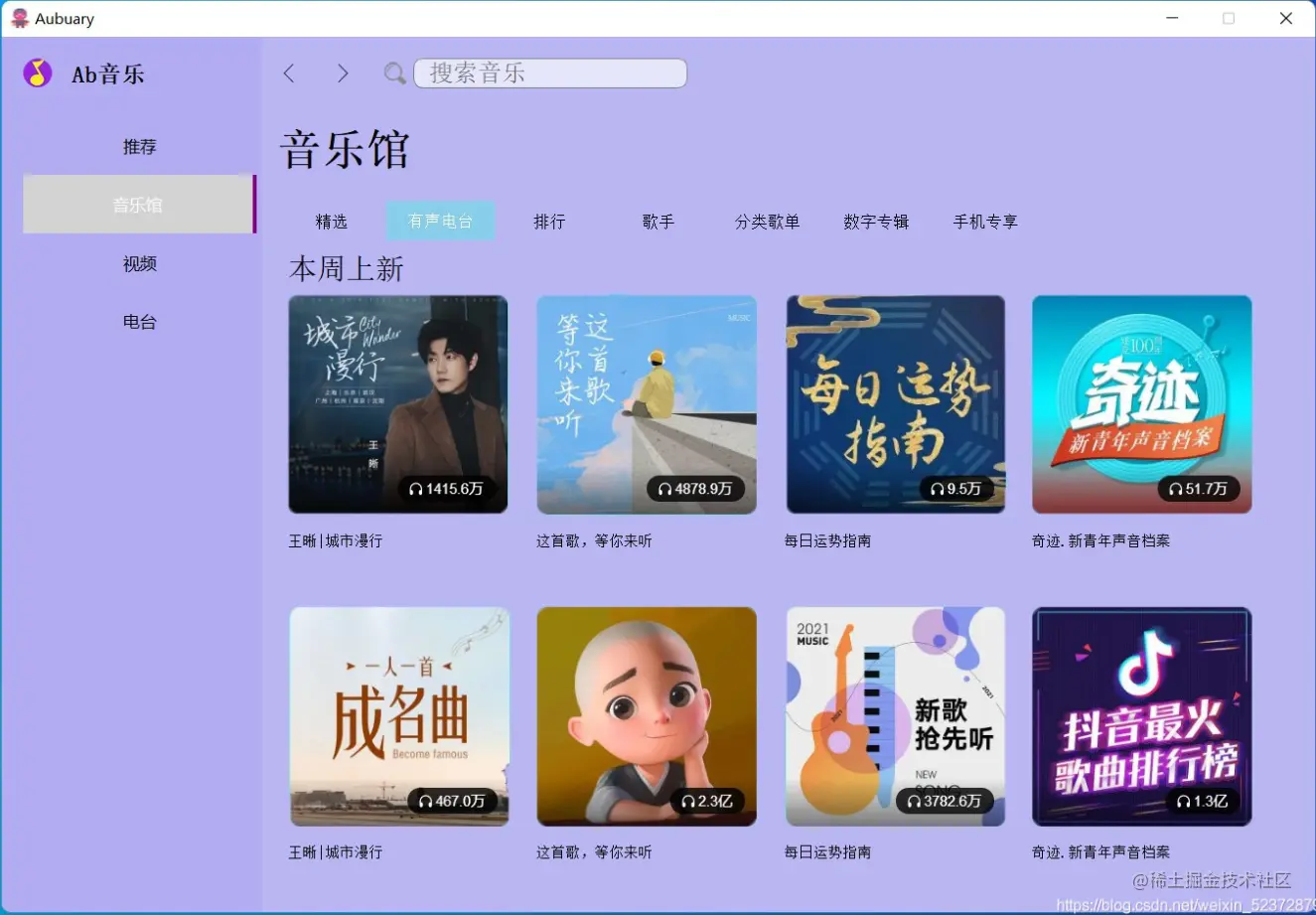
Task: Open the 新歌抢先听 playlist cover
Action: pos(895,716)
